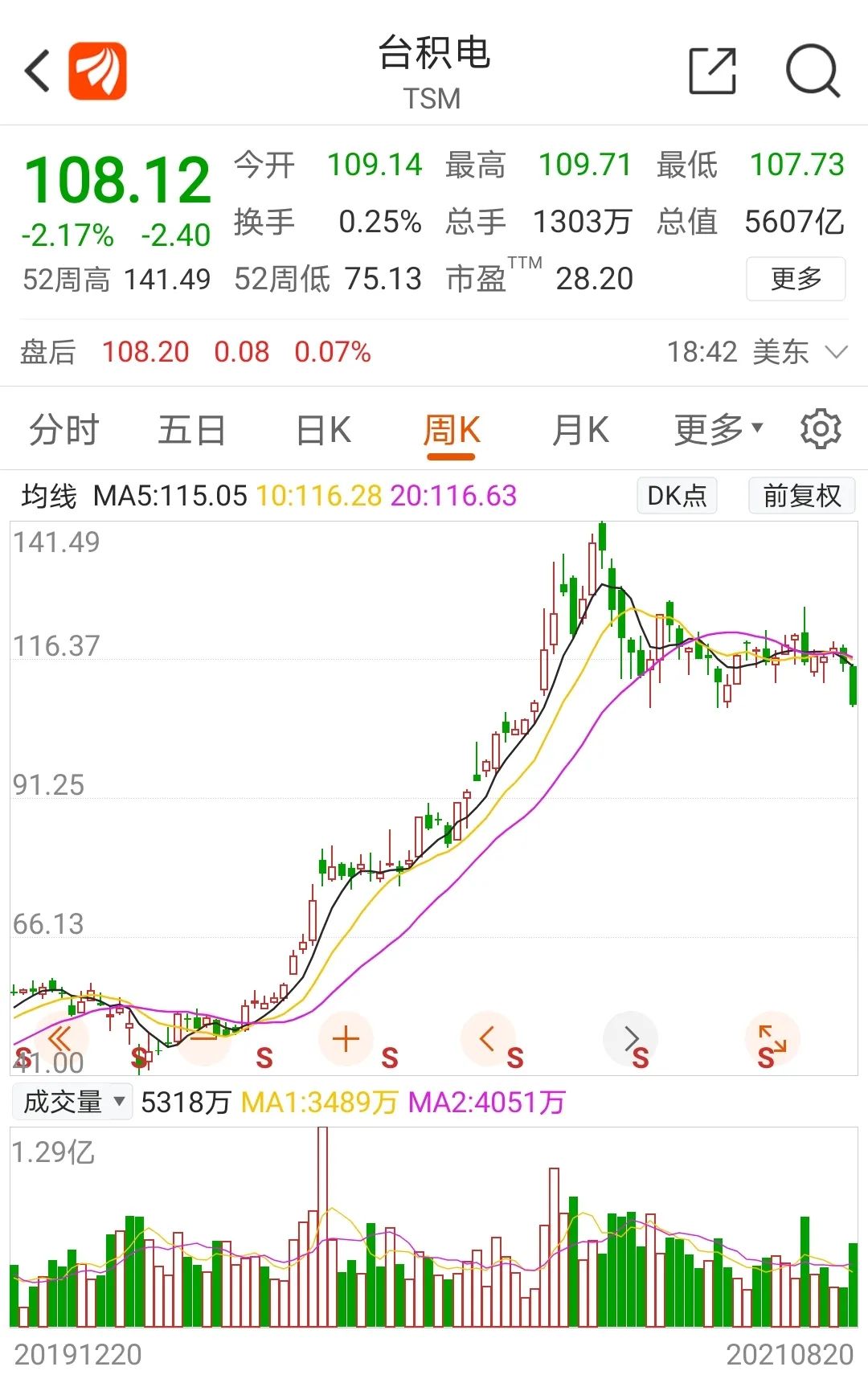Open the 更多 chart period dropdown

tap(718, 430)
